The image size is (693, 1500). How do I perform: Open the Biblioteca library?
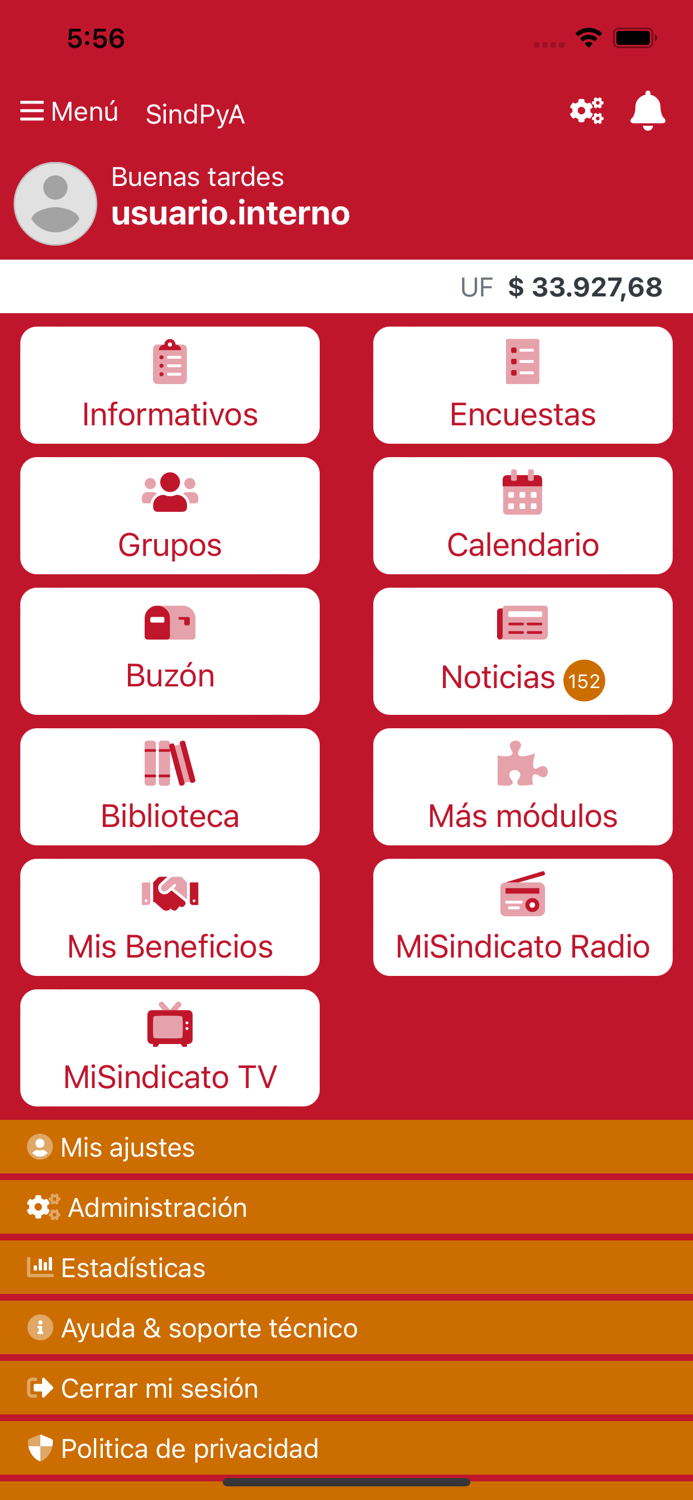pos(170,787)
